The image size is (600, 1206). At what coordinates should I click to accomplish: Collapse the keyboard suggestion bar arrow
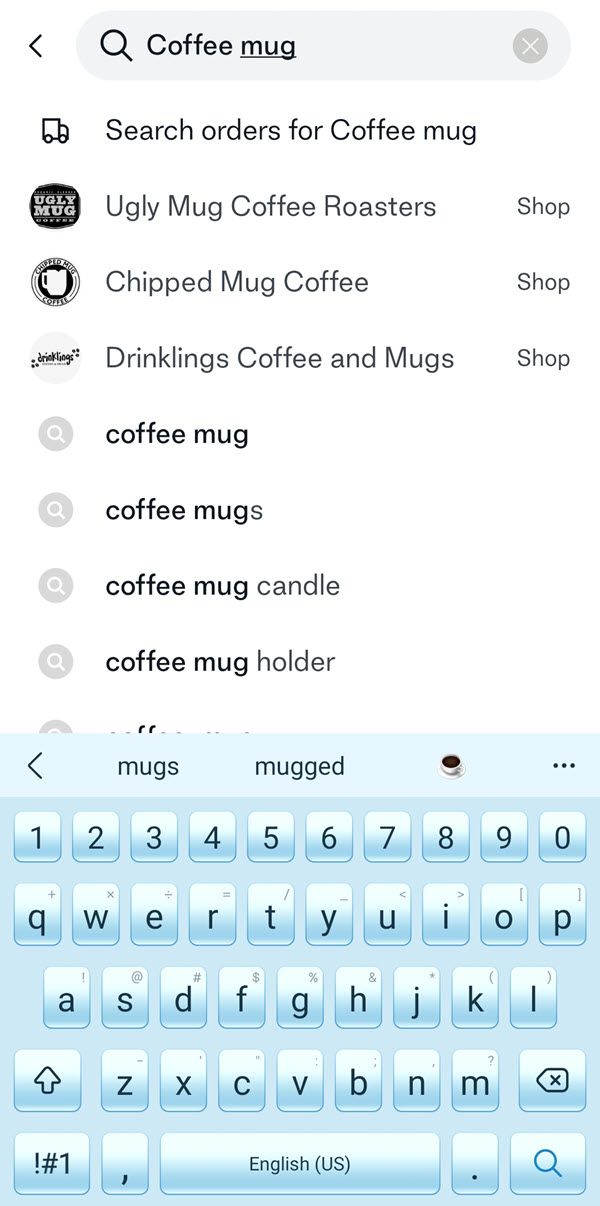pos(35,767)
